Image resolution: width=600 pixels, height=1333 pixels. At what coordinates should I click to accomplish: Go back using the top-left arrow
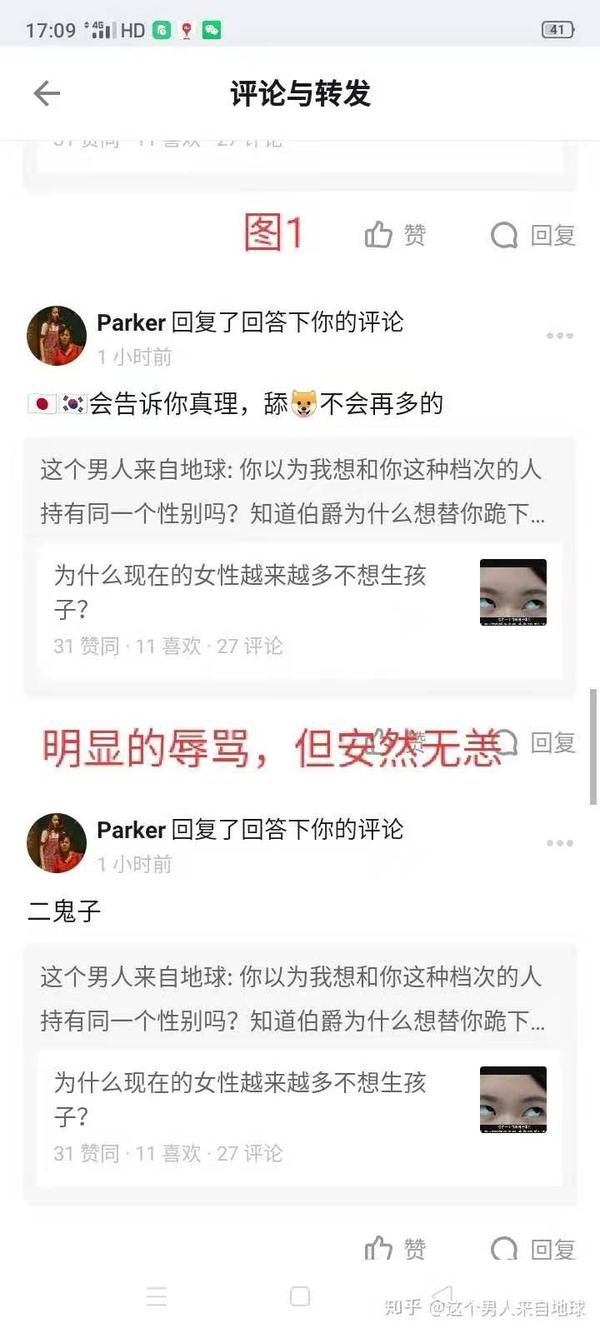click(x=47, y=94)
